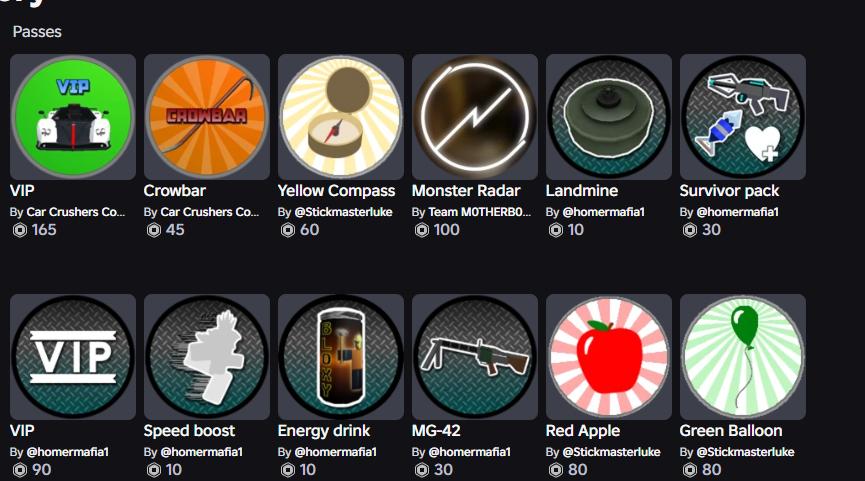Viewport: 865px width, 481px height.
Task: Visit creator link under Yellow Compass
Action: 343,212
